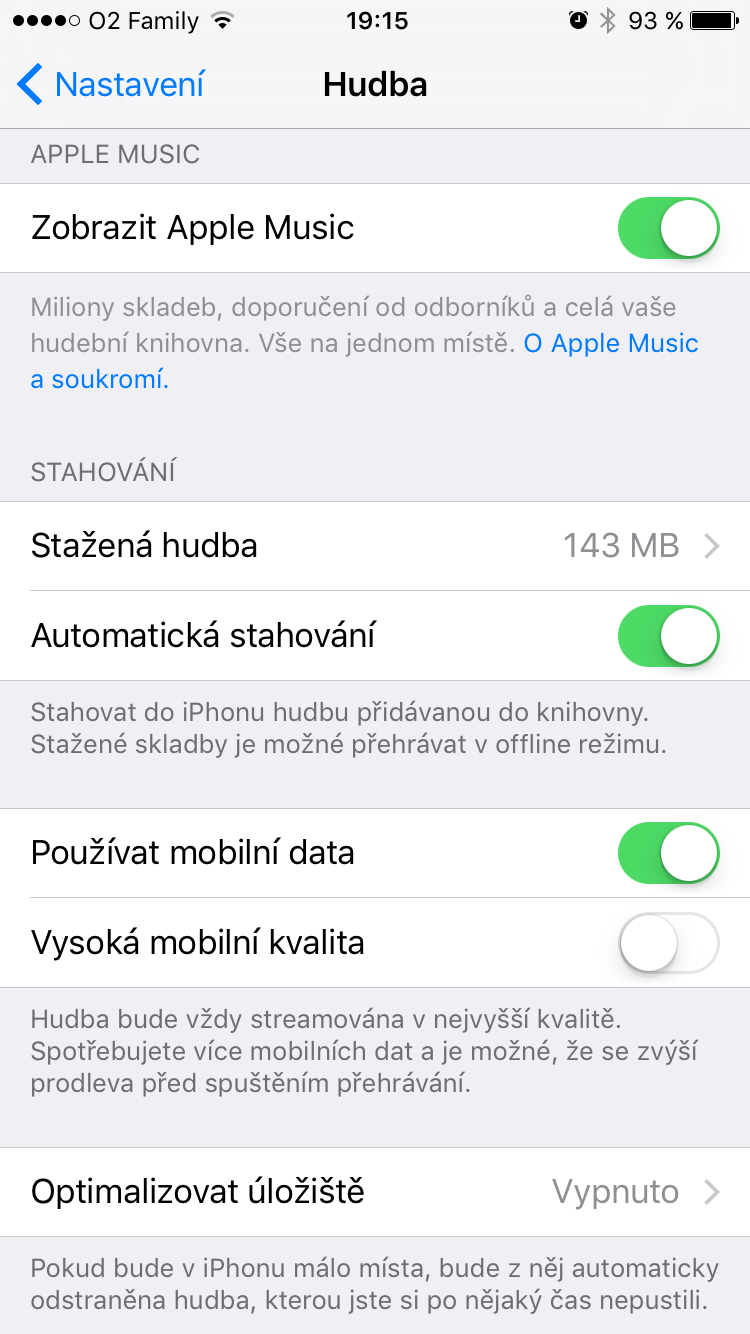Open the O Apple Music a soukromí link

tap(610, 344)
